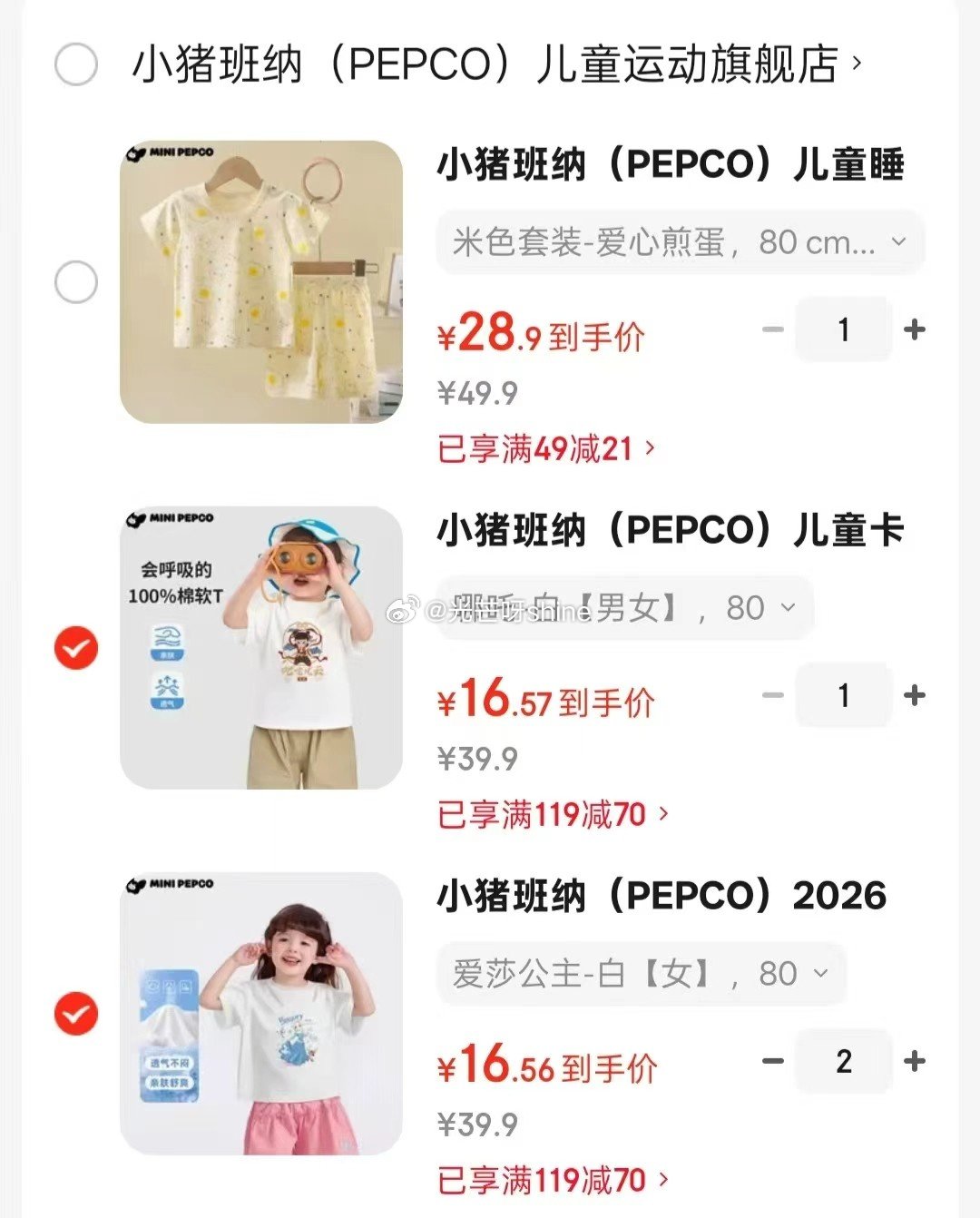View 已享满119减70 promotion under ¥16.57 item
This screenshot has width=980, height=1218.
tap(553, 814)
